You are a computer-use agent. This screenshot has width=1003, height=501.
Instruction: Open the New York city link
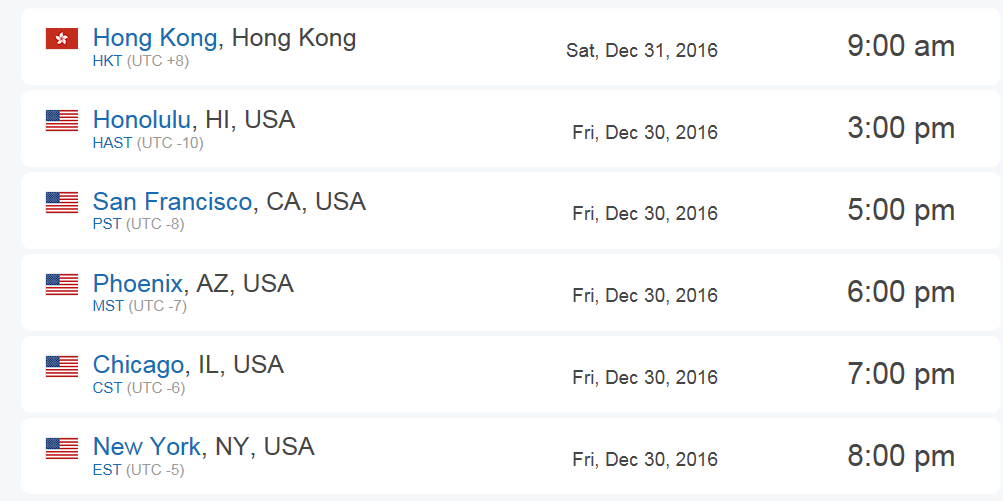click(x=147, y=447)
